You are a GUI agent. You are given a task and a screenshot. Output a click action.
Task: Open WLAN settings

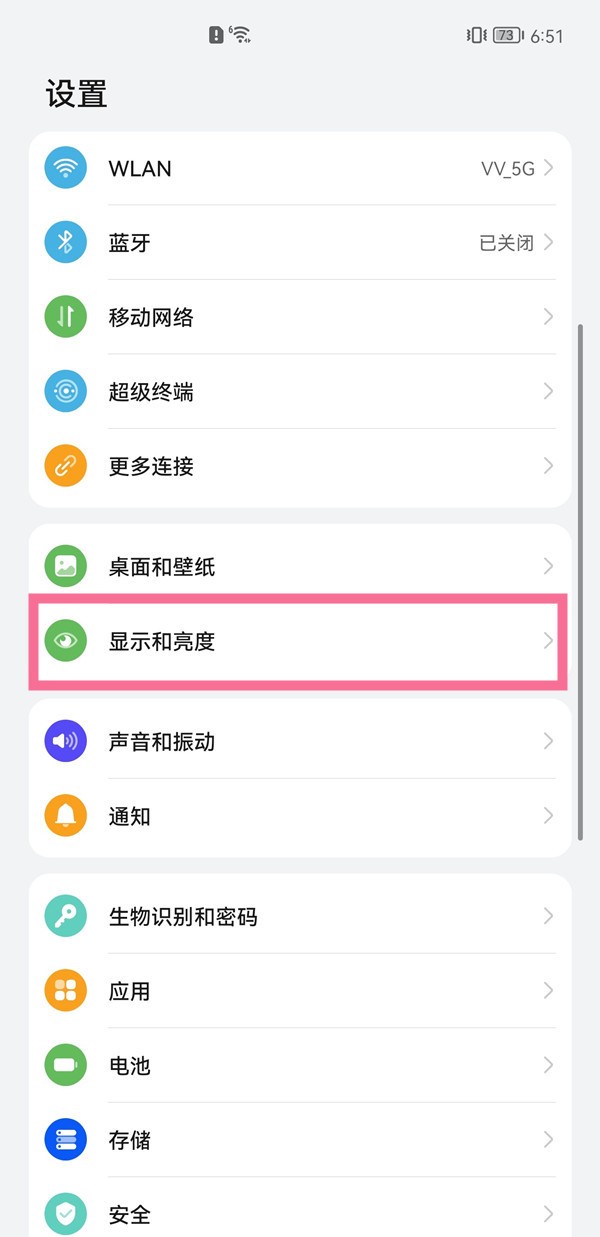tap(300, 169)
